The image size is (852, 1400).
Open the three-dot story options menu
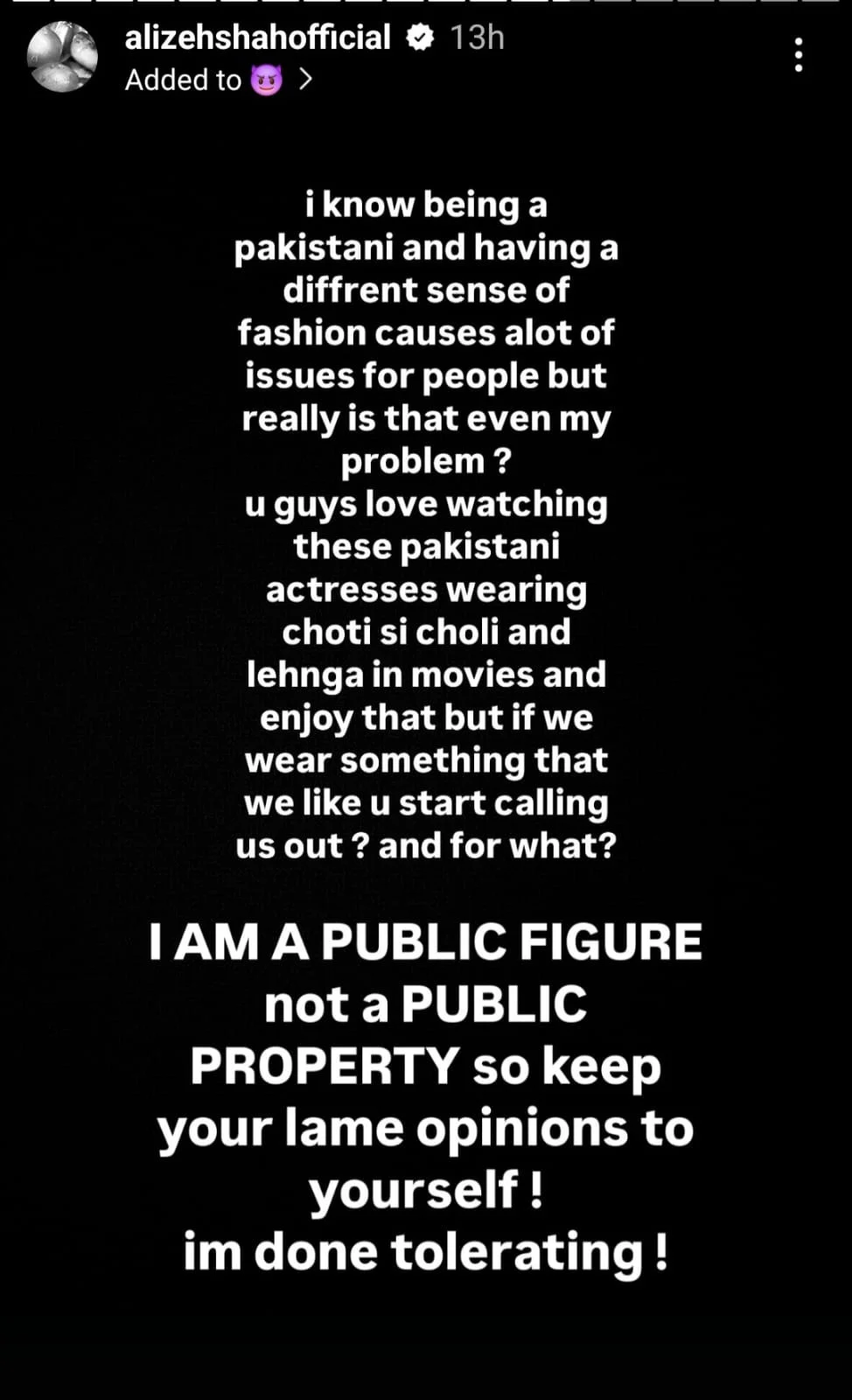[798, 55]
